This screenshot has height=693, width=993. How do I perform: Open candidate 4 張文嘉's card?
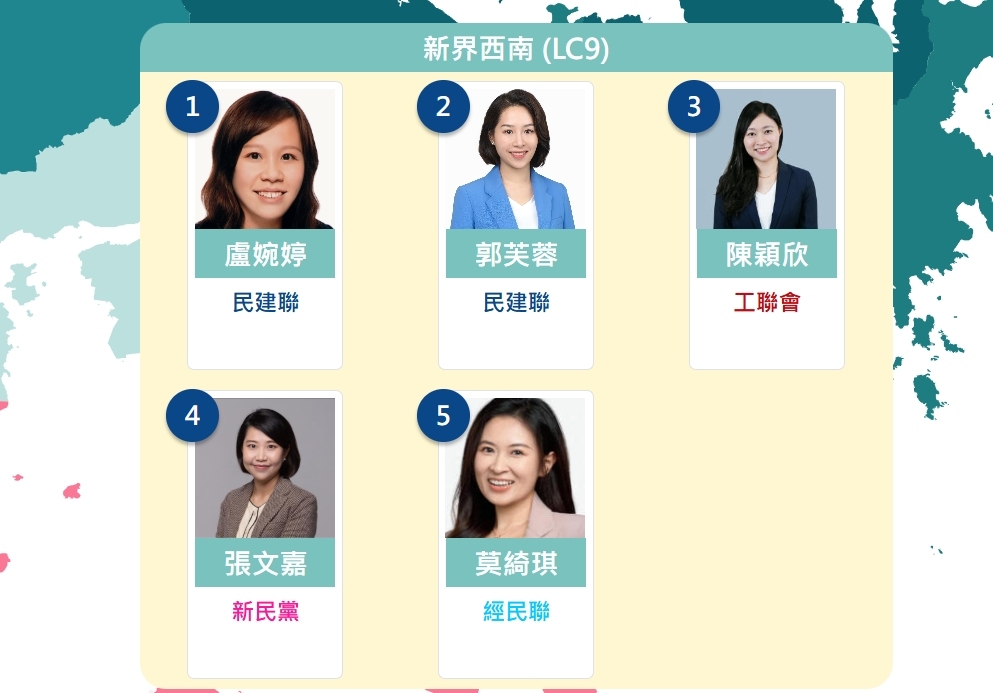[265, 534]
